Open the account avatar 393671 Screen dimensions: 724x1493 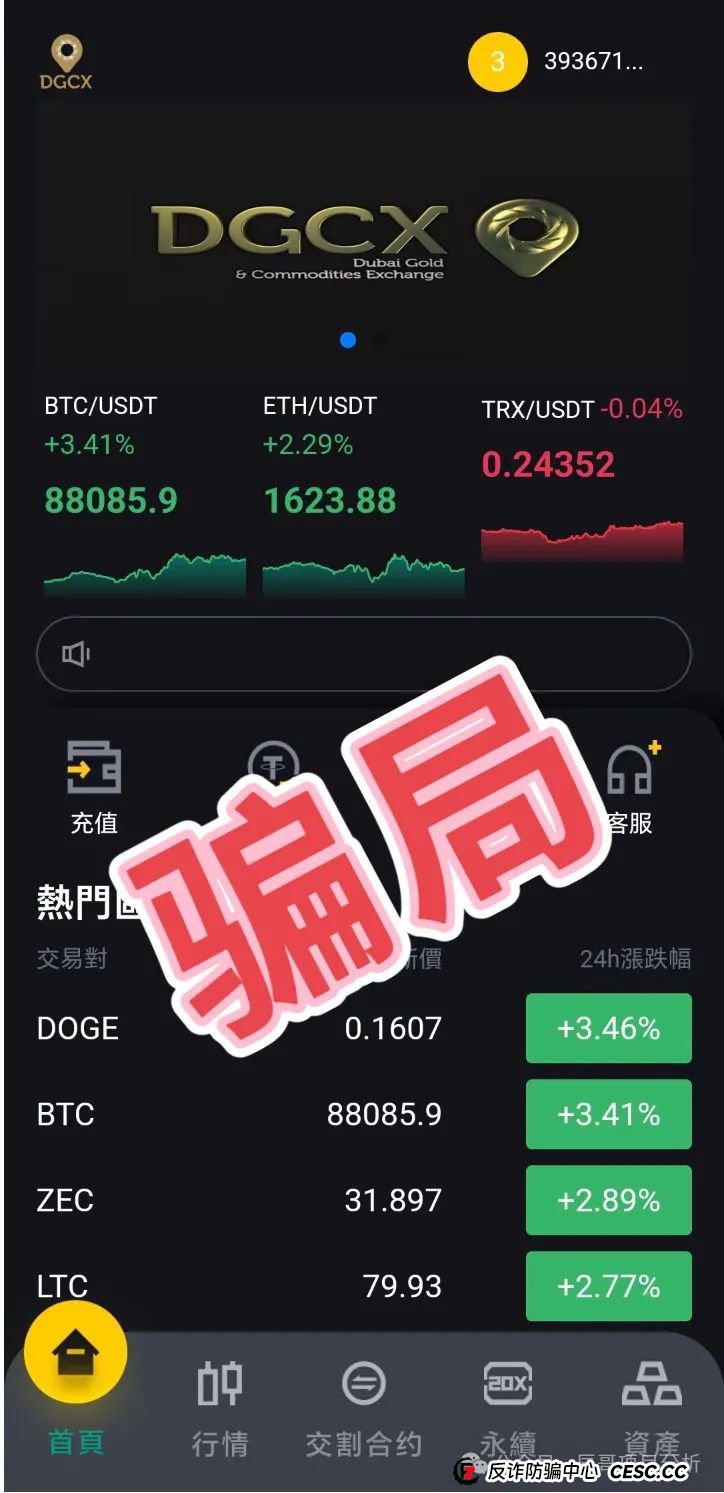tap(497, 62)
